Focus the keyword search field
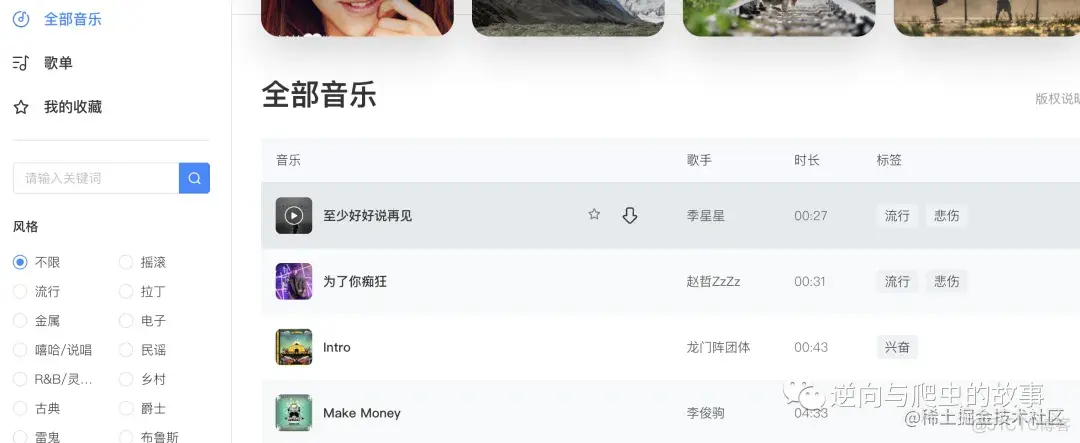 (x=96, y=178)
